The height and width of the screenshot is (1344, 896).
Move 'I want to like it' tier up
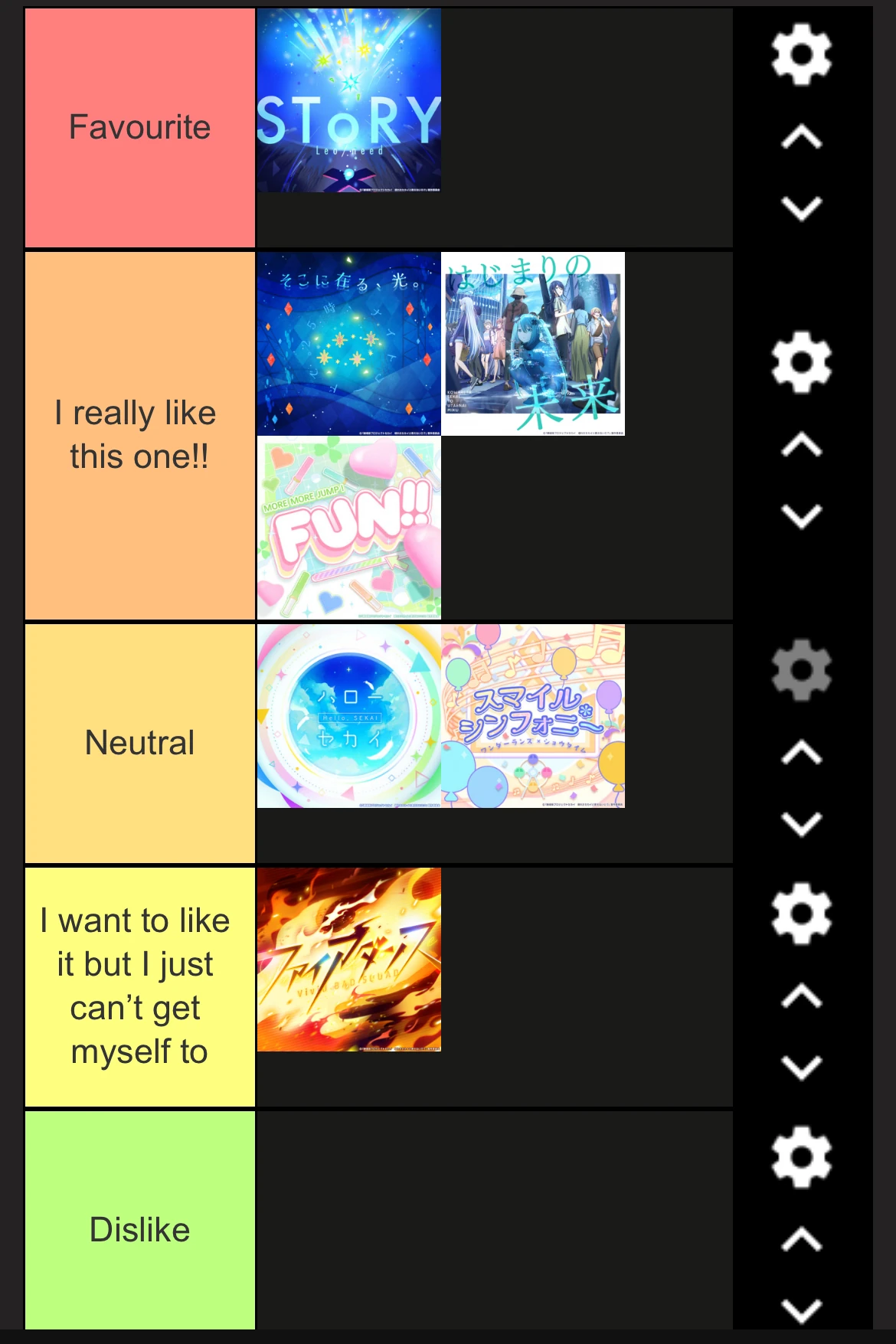pos(801,996)
